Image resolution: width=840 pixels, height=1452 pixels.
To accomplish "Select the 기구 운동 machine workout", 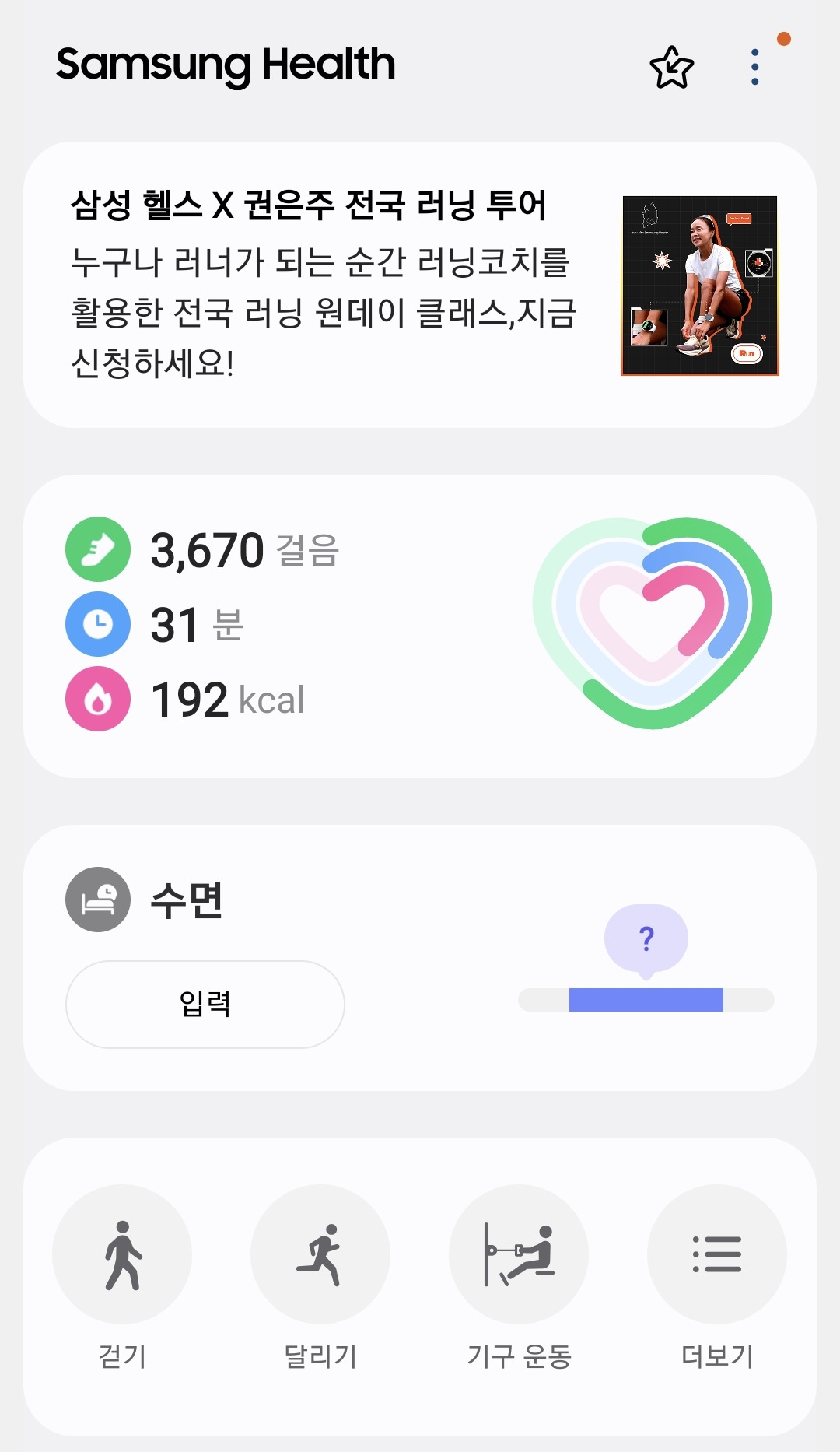I will coord(519,1254).
